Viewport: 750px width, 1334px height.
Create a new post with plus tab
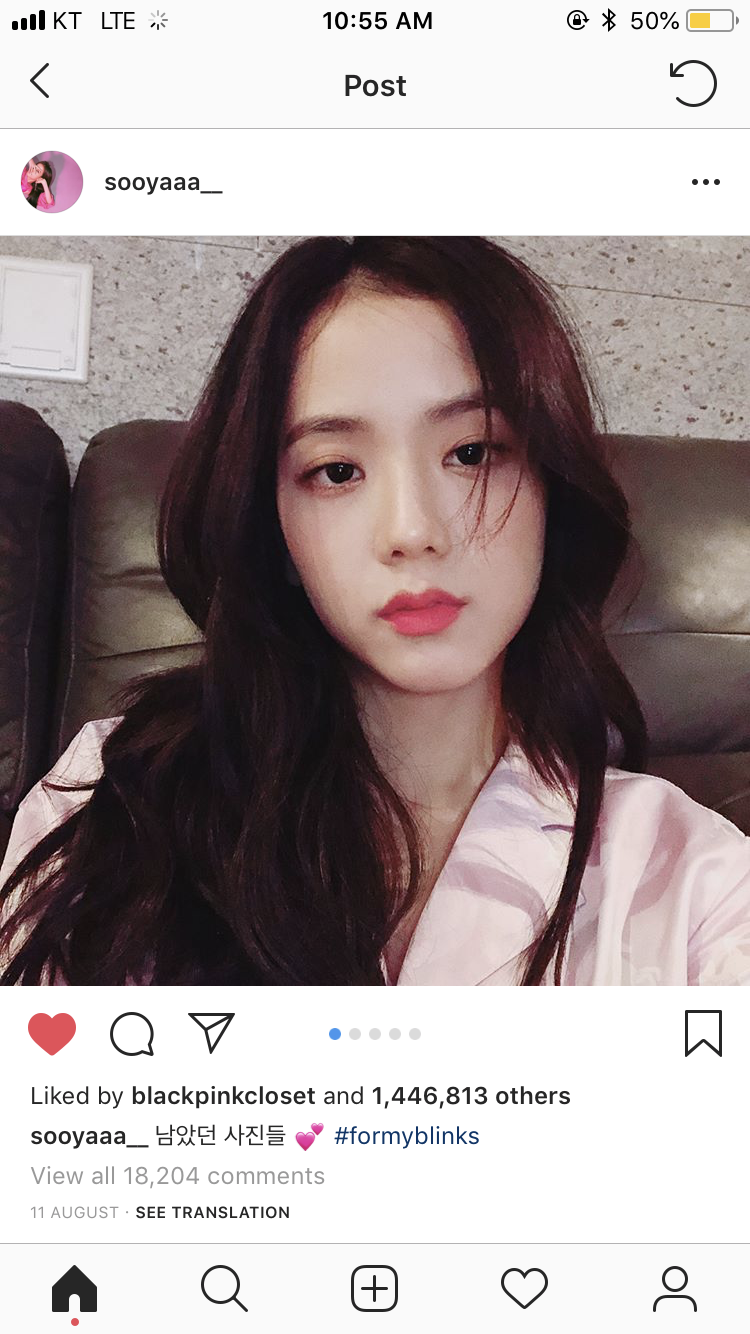[x=375, y=1288]
